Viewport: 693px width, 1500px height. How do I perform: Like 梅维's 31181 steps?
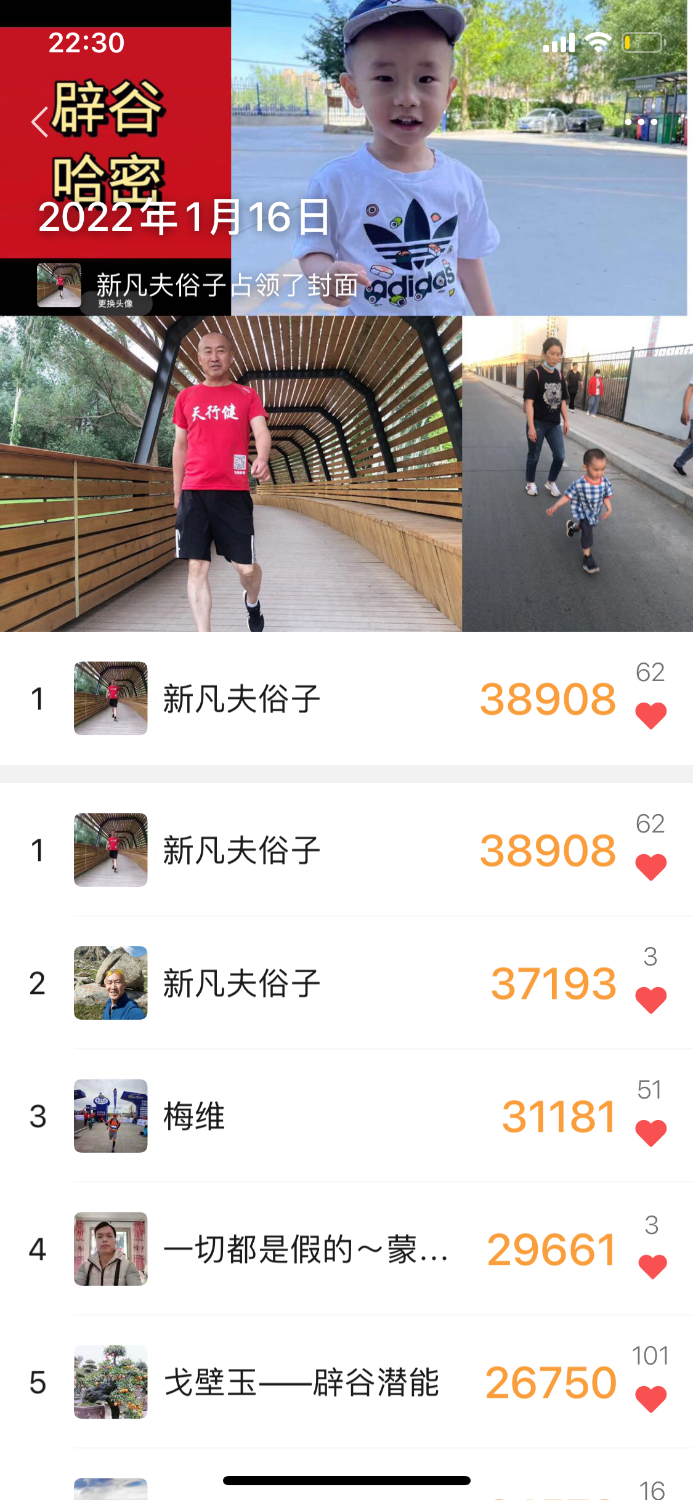click(x=651, y=1132)
